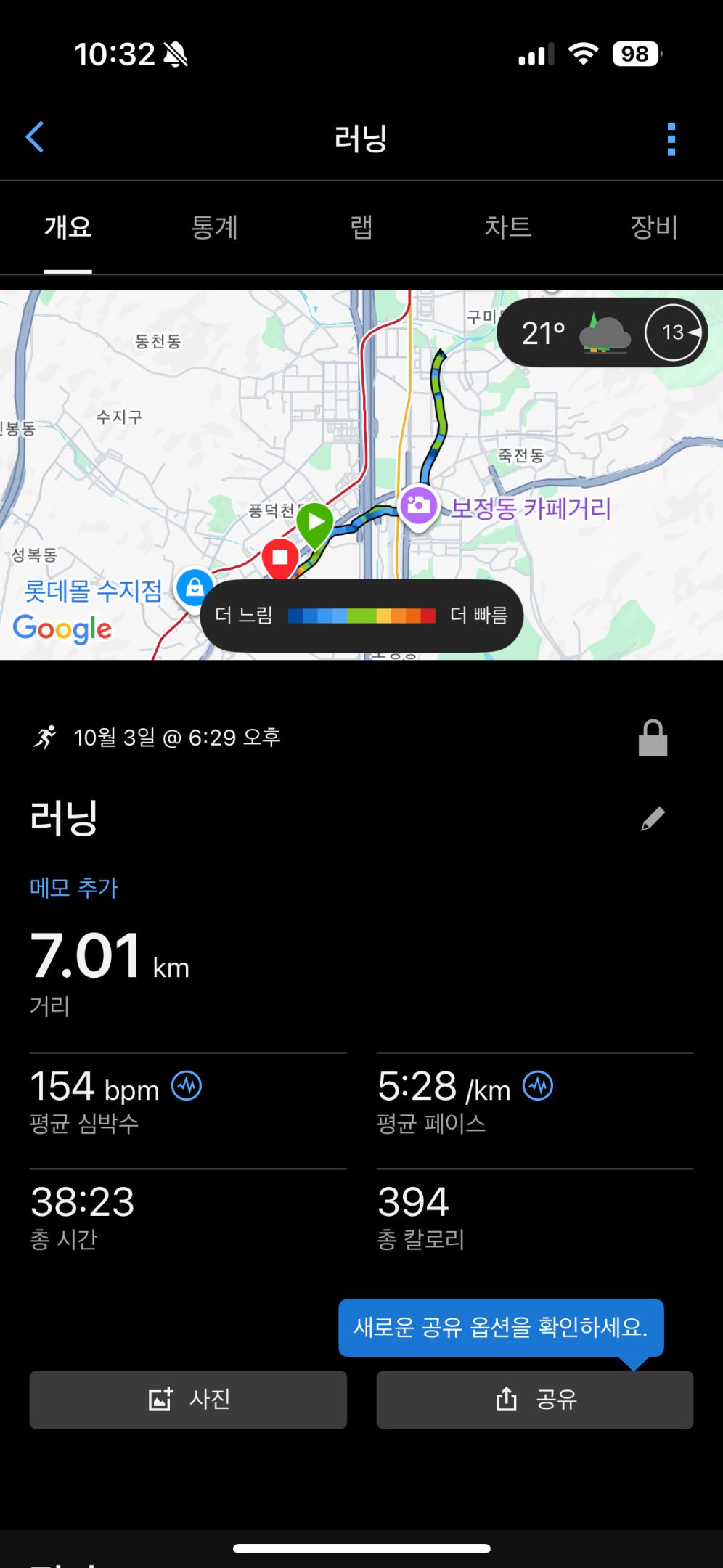Select the 장비 tab
Viewport: 723px width, 1568px height.
(x=653, y=227)
